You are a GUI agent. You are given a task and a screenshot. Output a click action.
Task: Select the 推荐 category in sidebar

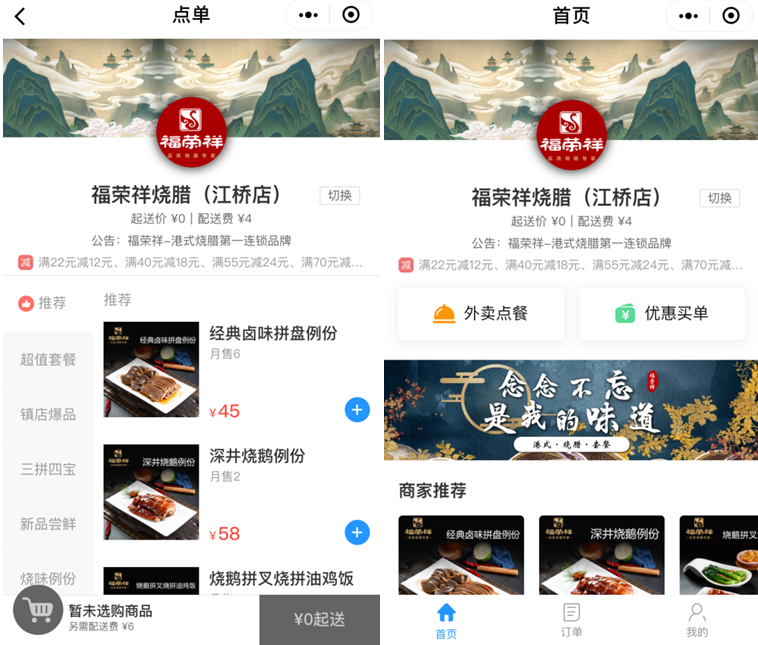point(43,303)
